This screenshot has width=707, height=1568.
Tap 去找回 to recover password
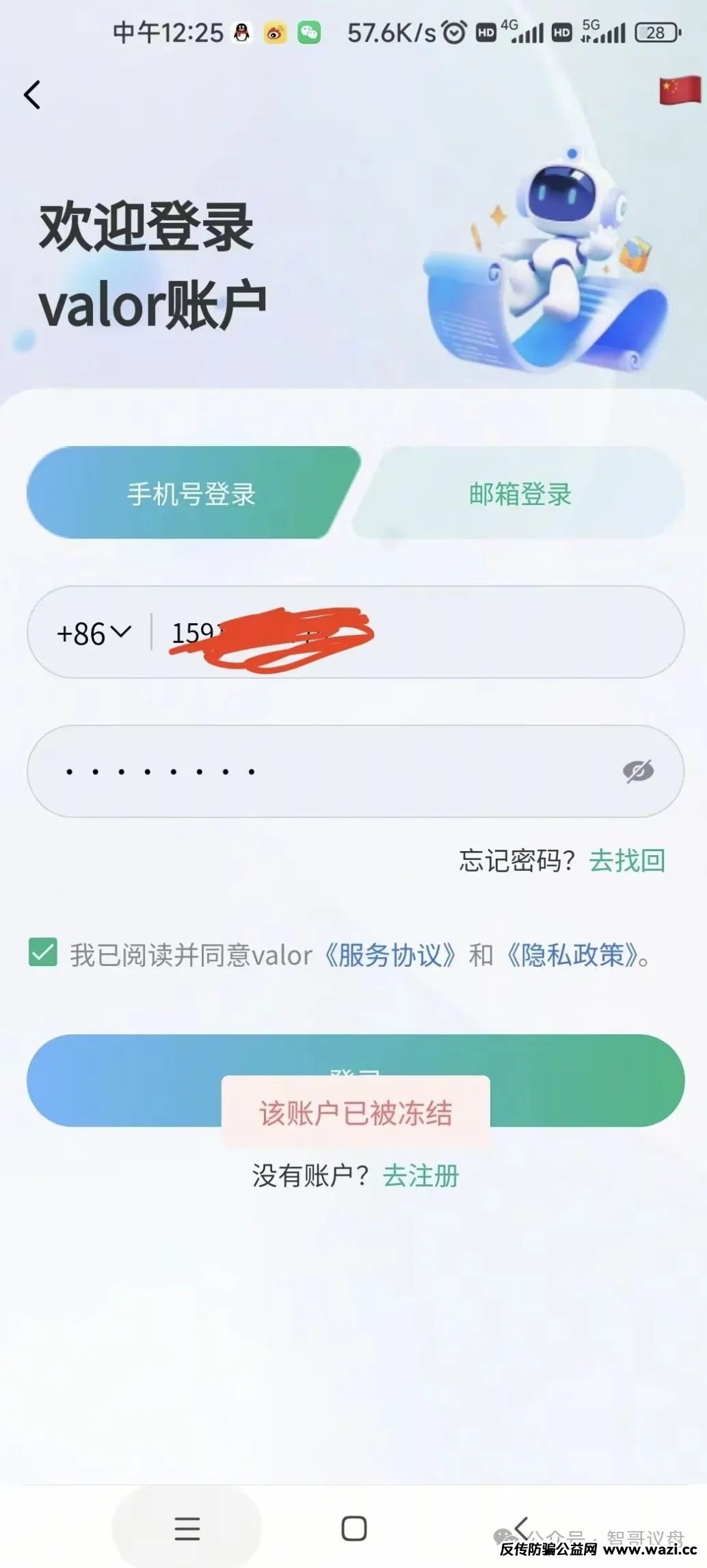627,860
